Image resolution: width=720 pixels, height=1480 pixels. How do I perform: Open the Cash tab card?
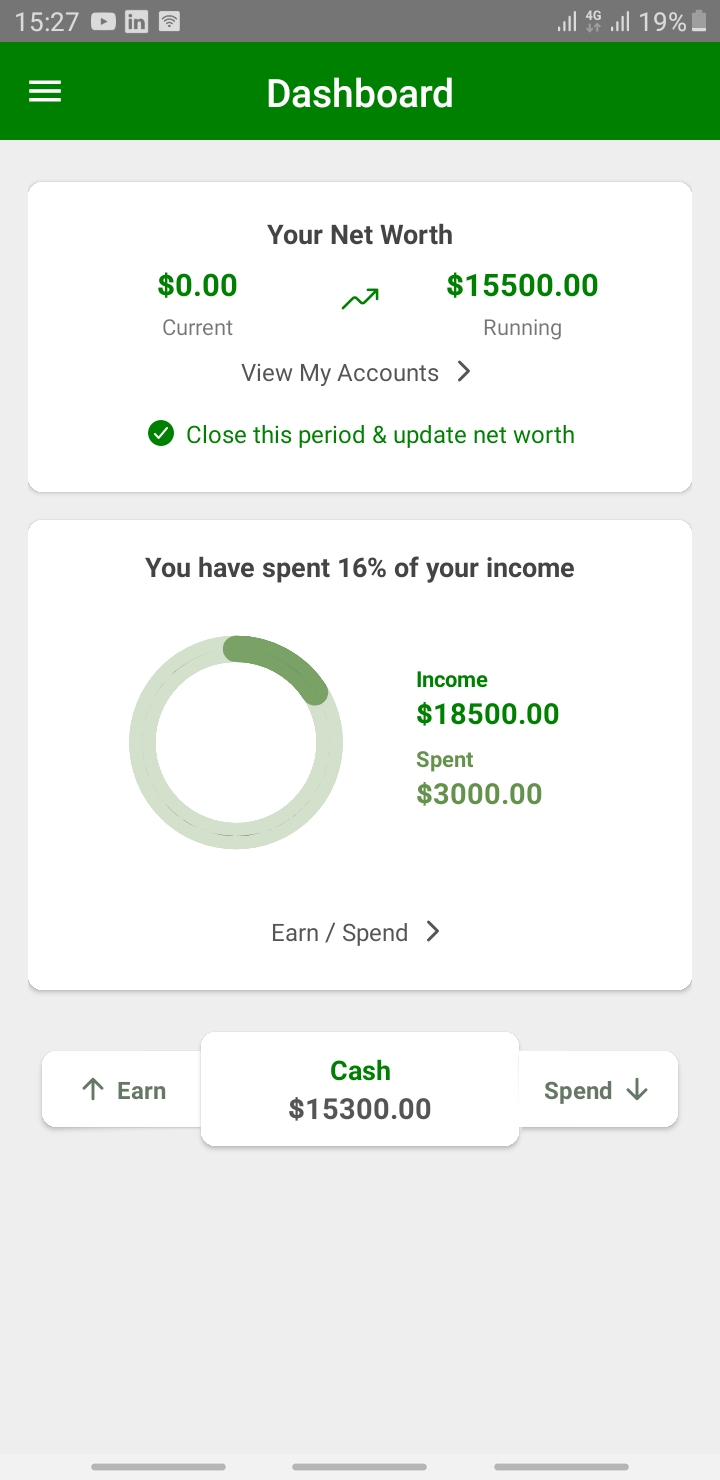[x=360, y=1089]
